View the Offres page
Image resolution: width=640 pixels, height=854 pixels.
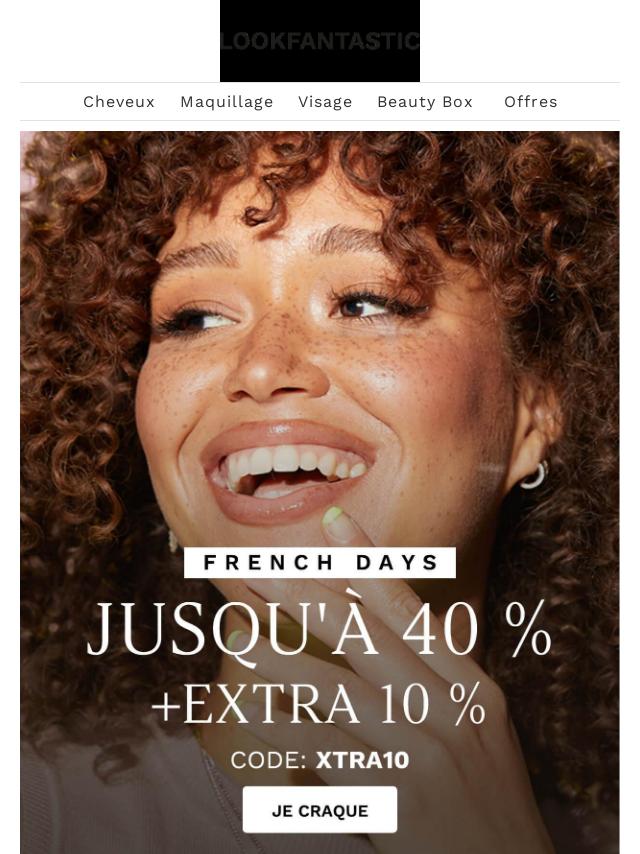click(x=531, y=102)
